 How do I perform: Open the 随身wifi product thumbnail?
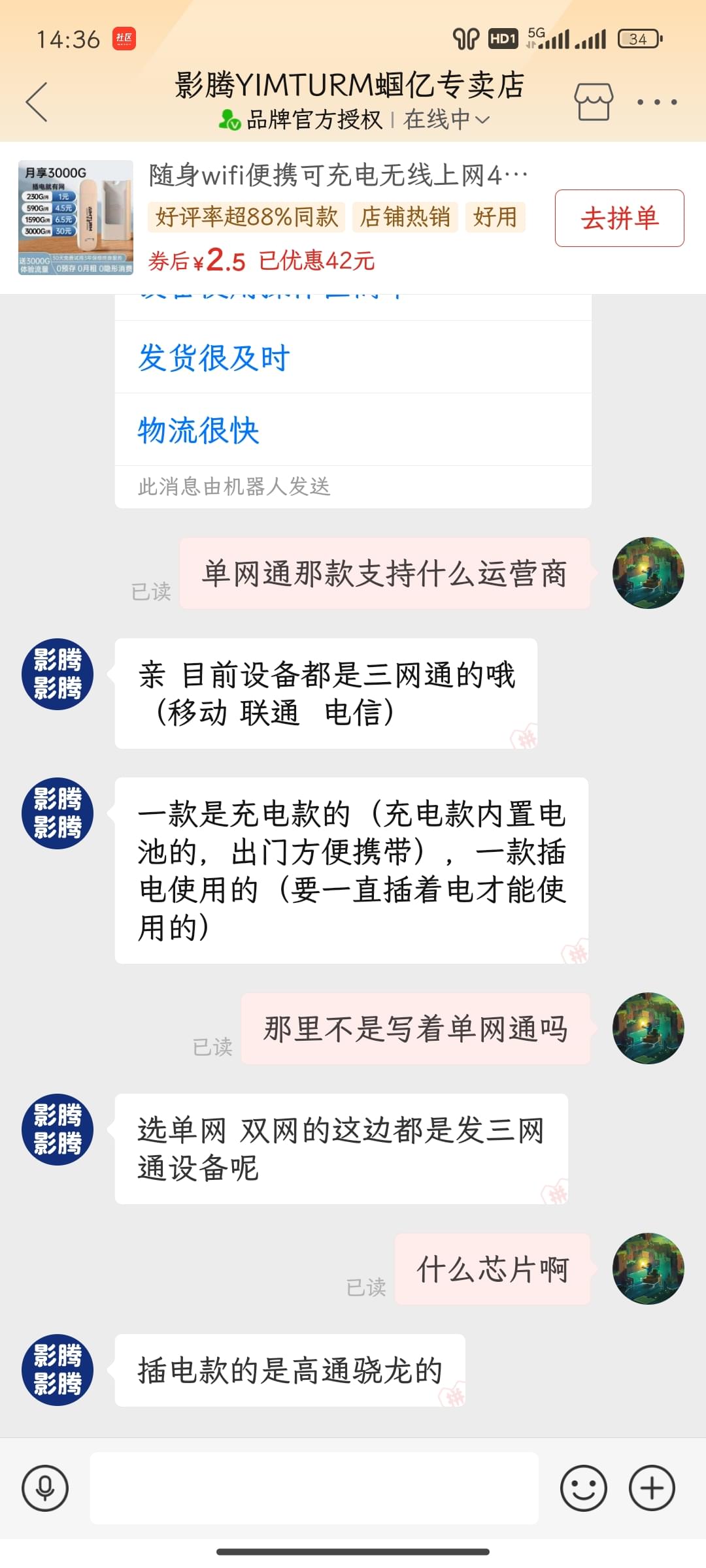click(x=76, y=218)
